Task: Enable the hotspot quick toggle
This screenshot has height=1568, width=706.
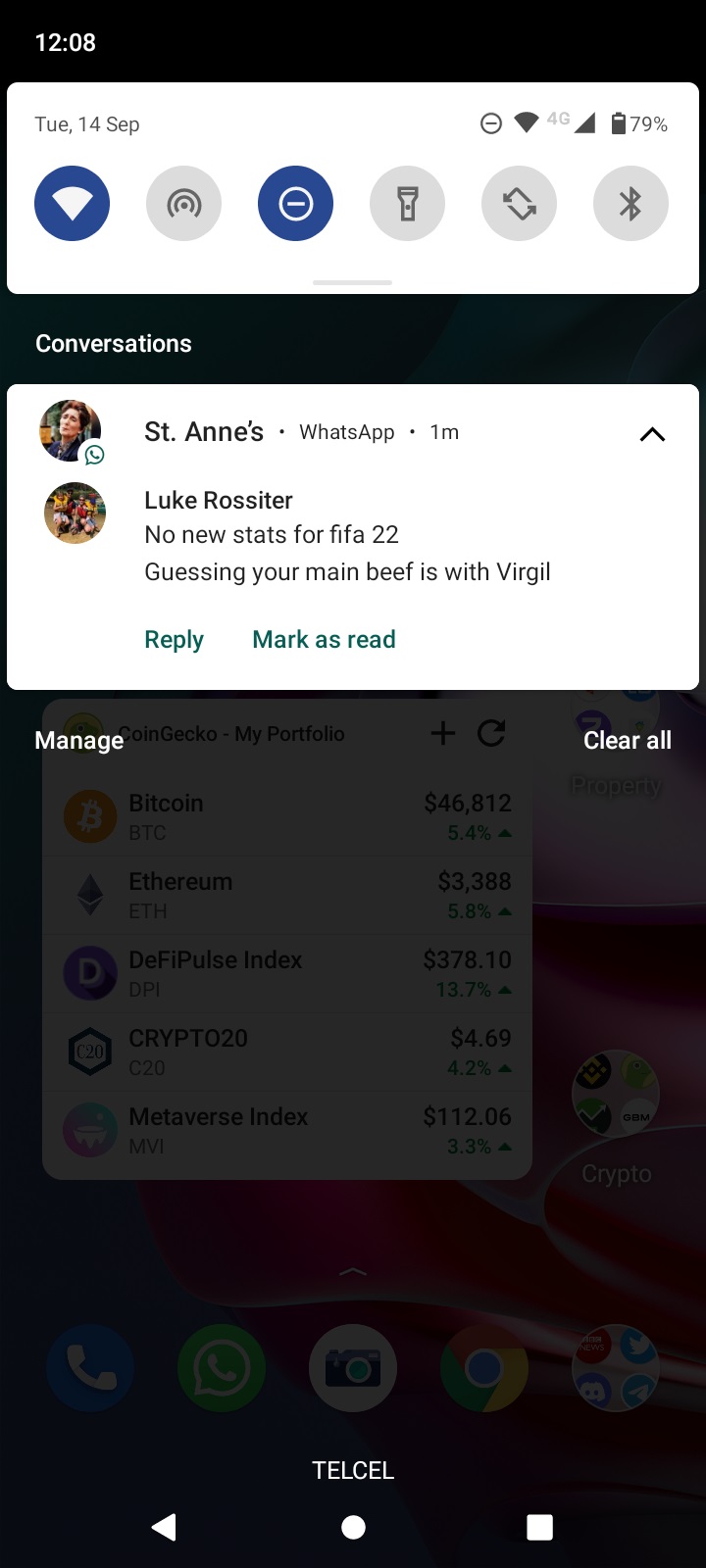Action: tap(183, 204)
